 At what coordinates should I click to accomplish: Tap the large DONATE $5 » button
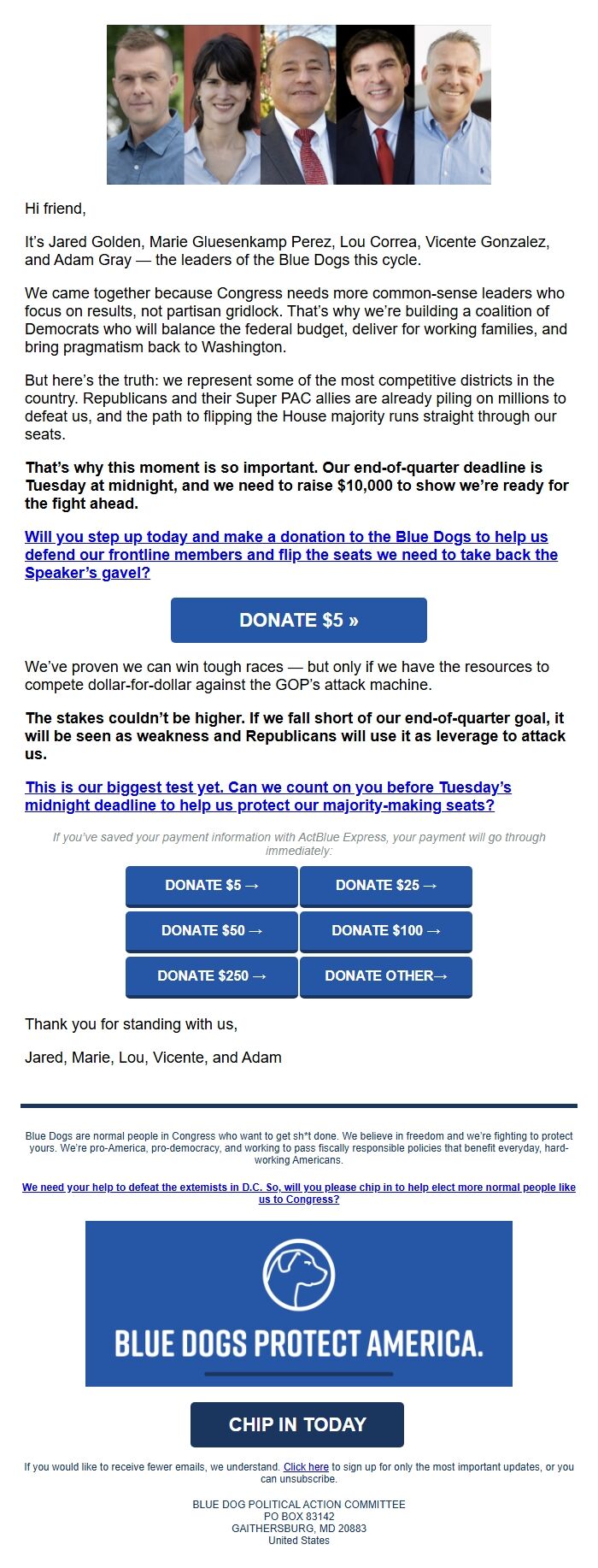(x=298, y=620)
